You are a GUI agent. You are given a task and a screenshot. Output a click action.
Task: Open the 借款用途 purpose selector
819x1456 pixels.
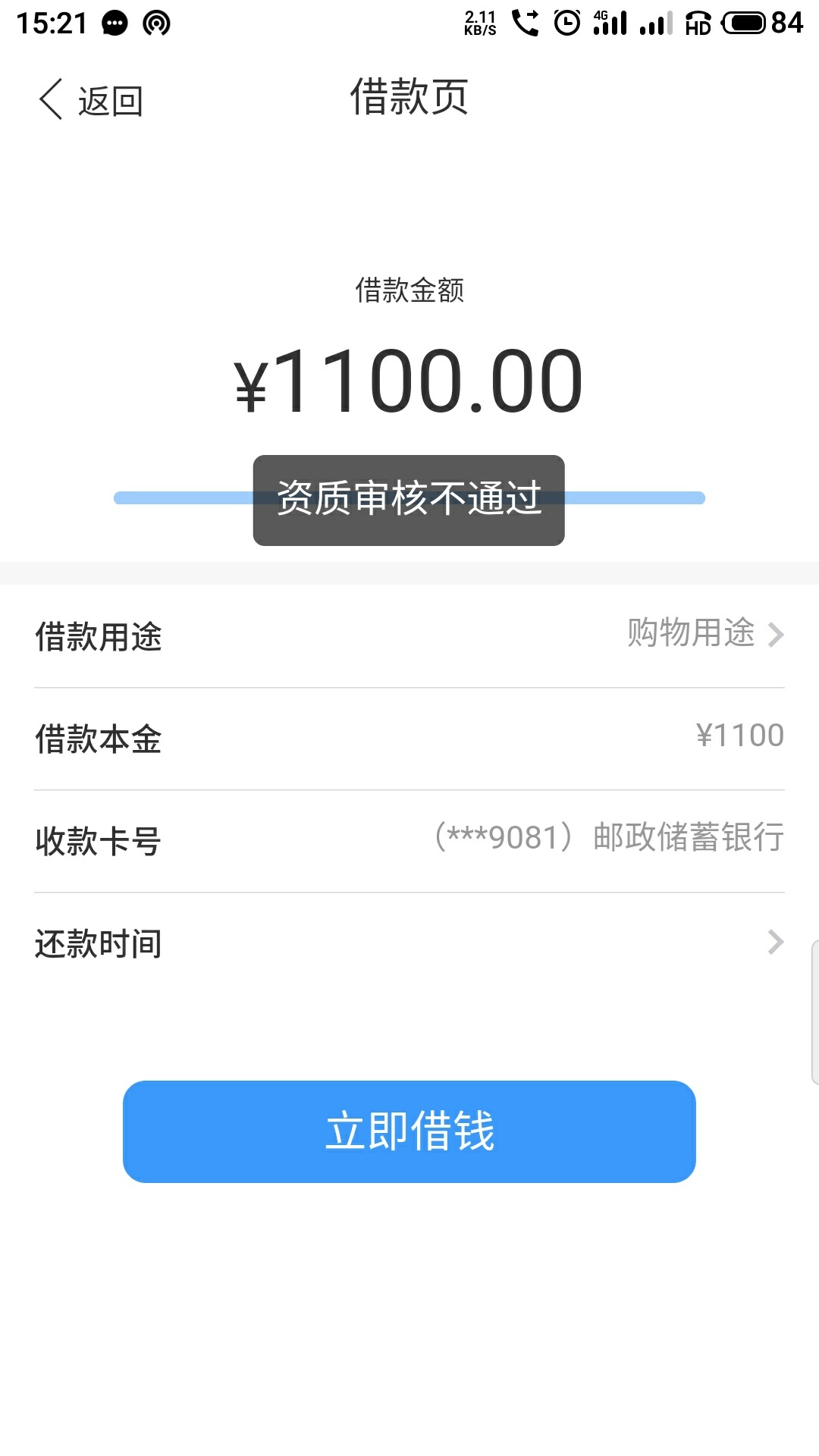[705, 634]
